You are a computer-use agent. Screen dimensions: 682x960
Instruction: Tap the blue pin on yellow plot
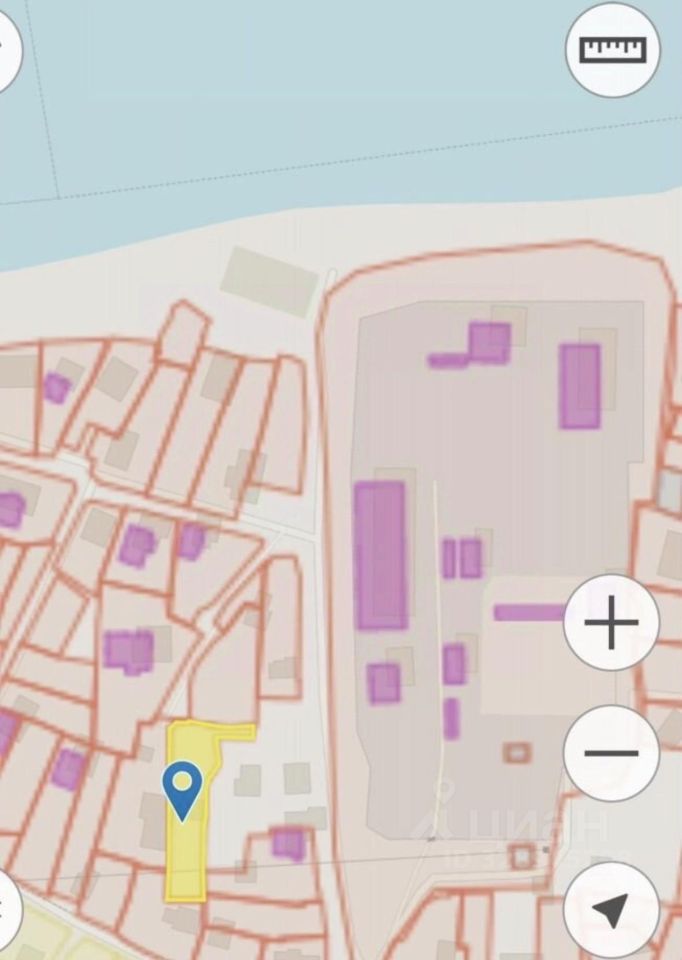[x=183, y=788]
